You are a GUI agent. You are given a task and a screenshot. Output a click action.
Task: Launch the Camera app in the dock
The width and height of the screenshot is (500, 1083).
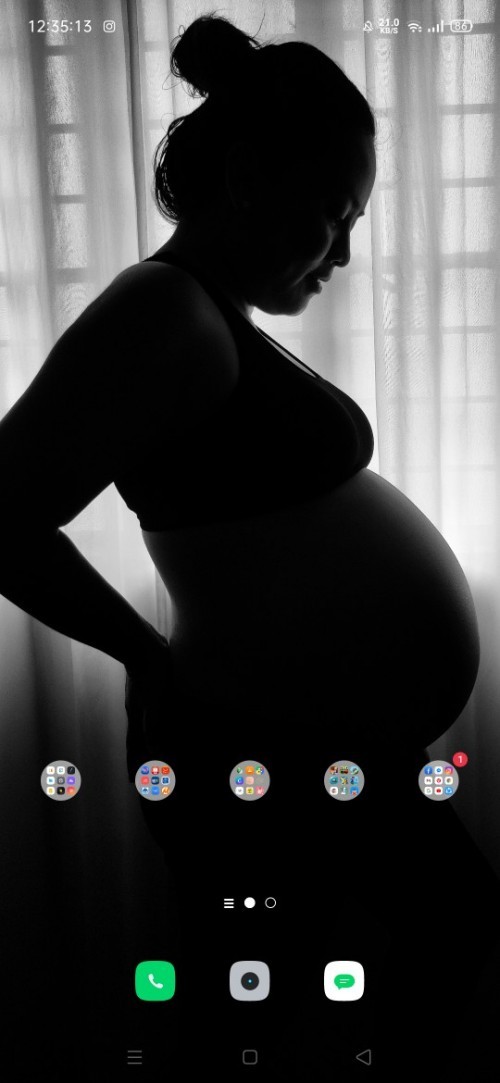pos(249,981)
